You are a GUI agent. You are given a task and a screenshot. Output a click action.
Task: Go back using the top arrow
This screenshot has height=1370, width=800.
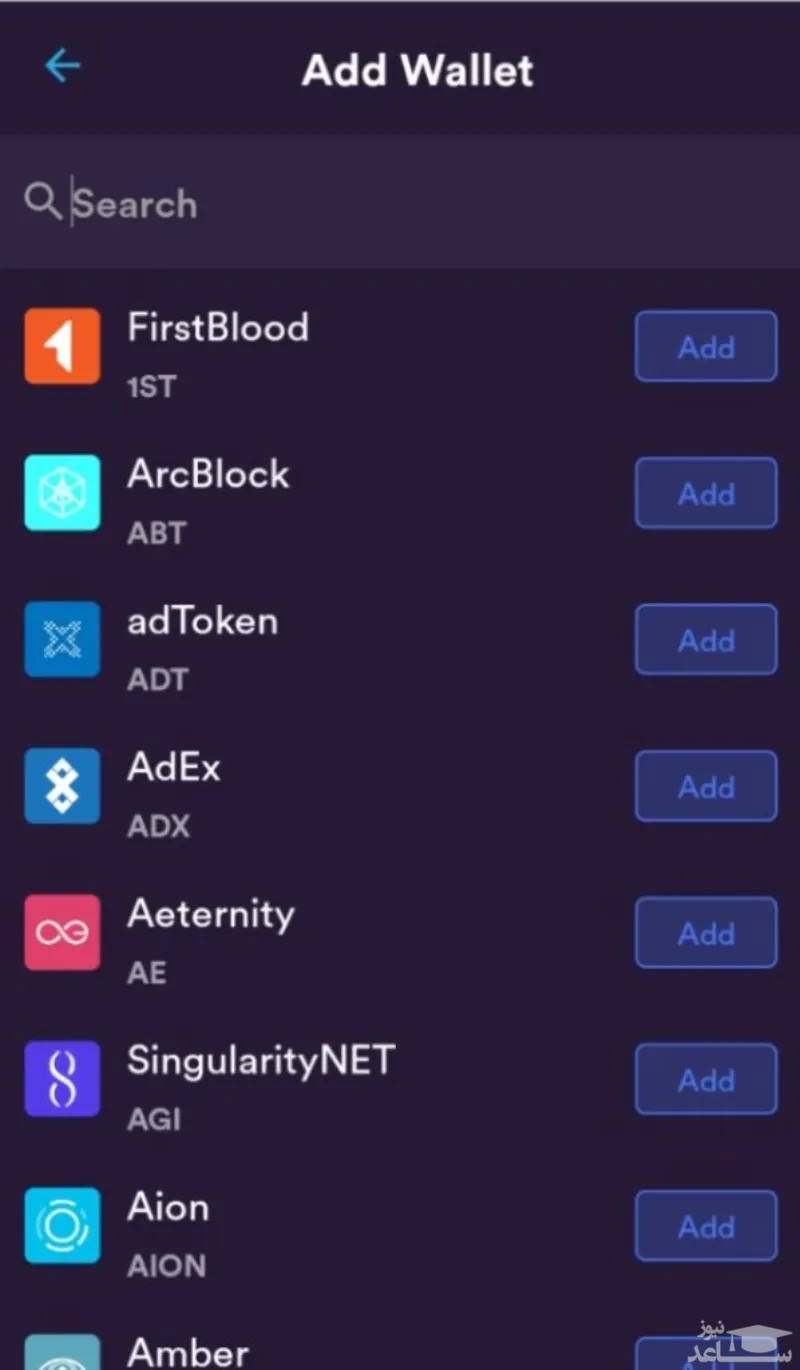pos(62,67)
